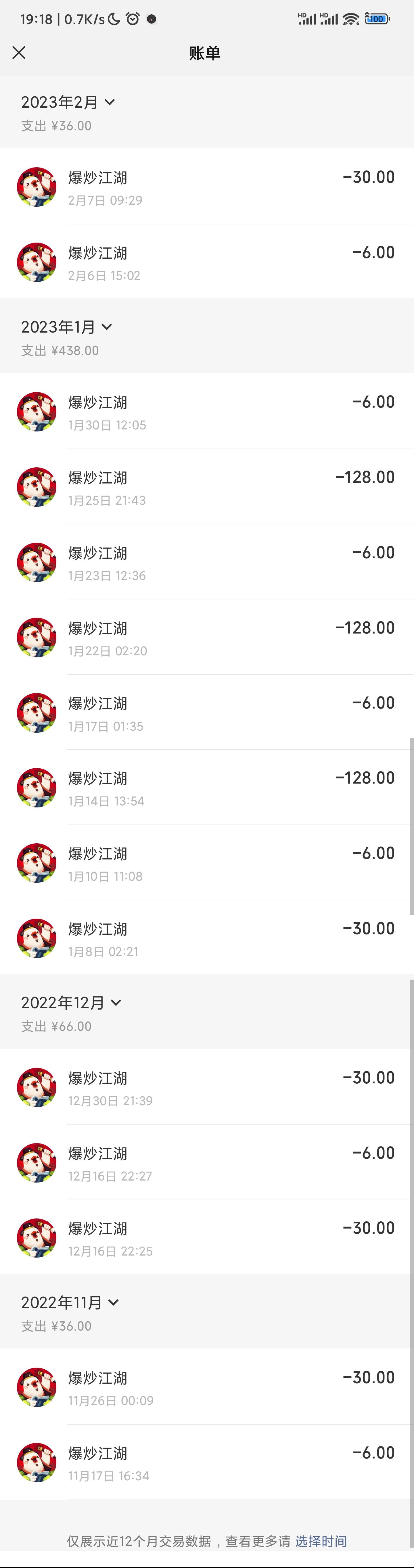This screenshot has height=1568, width=414.
Task: Show the 1月8日 02:21 transaction details
Action: click(x=207, y=939)
